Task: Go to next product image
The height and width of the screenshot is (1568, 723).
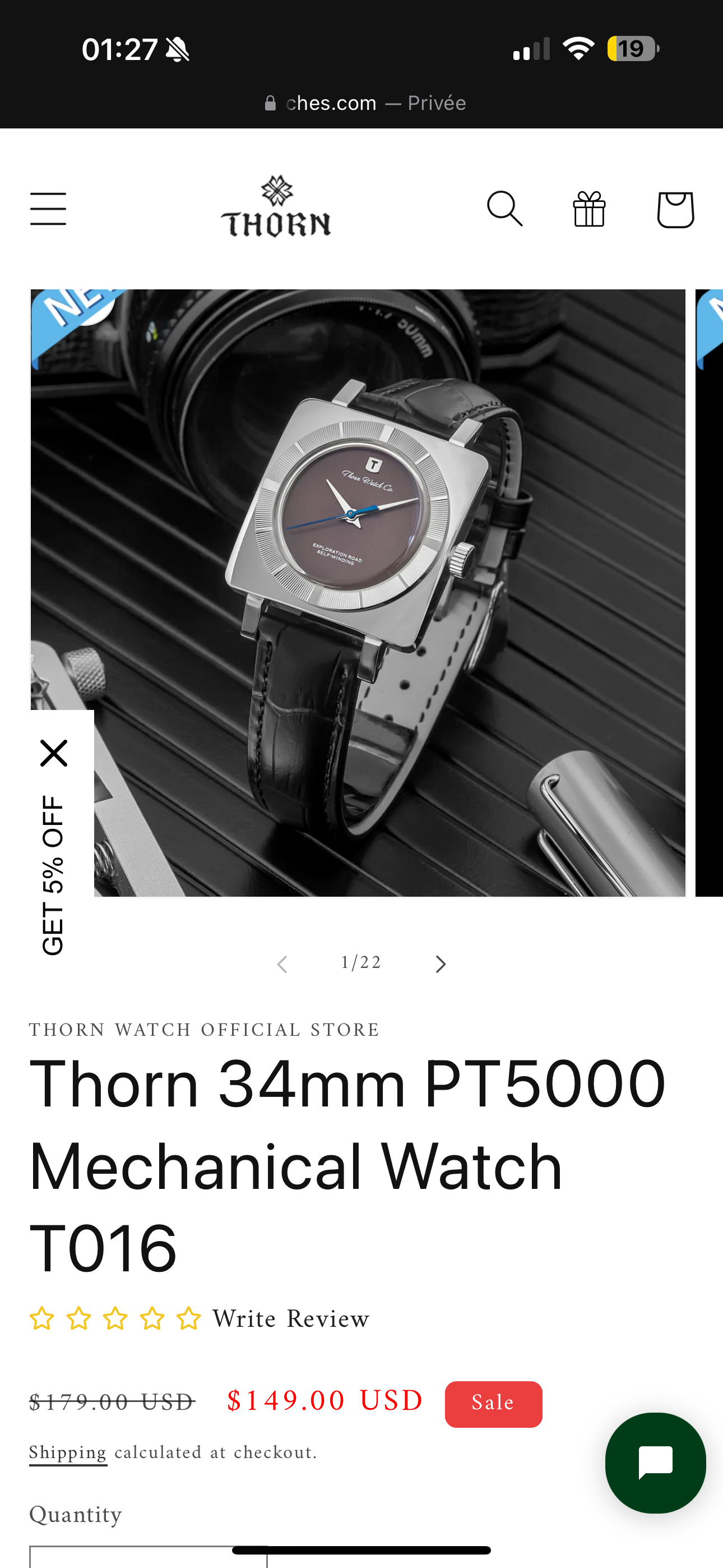Action: 441,963
